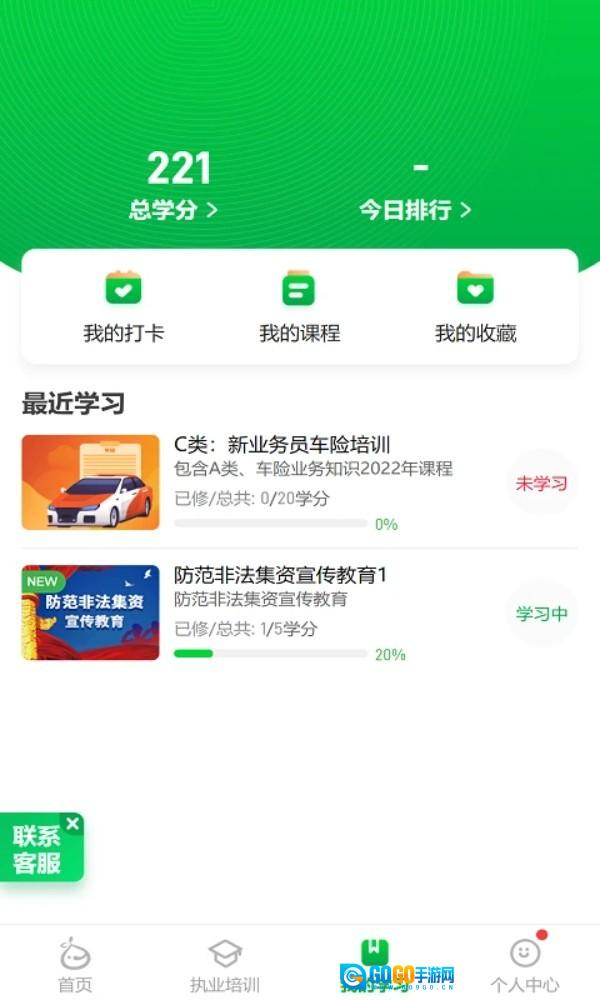Go to 个人中心 personal center tab
This screenshot has width=600, height=1000.
(x=525, y=966)
